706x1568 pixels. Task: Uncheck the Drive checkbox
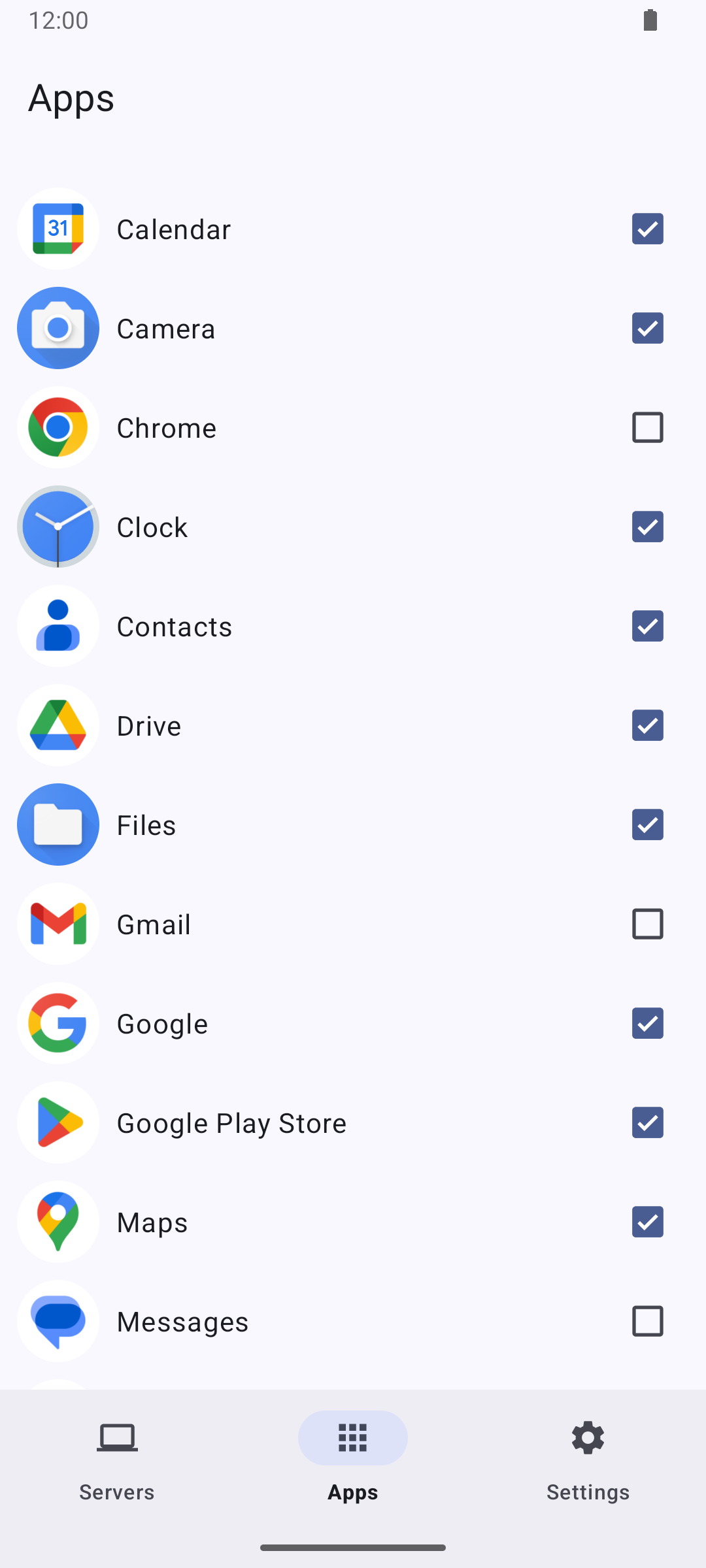click(647, 726)
